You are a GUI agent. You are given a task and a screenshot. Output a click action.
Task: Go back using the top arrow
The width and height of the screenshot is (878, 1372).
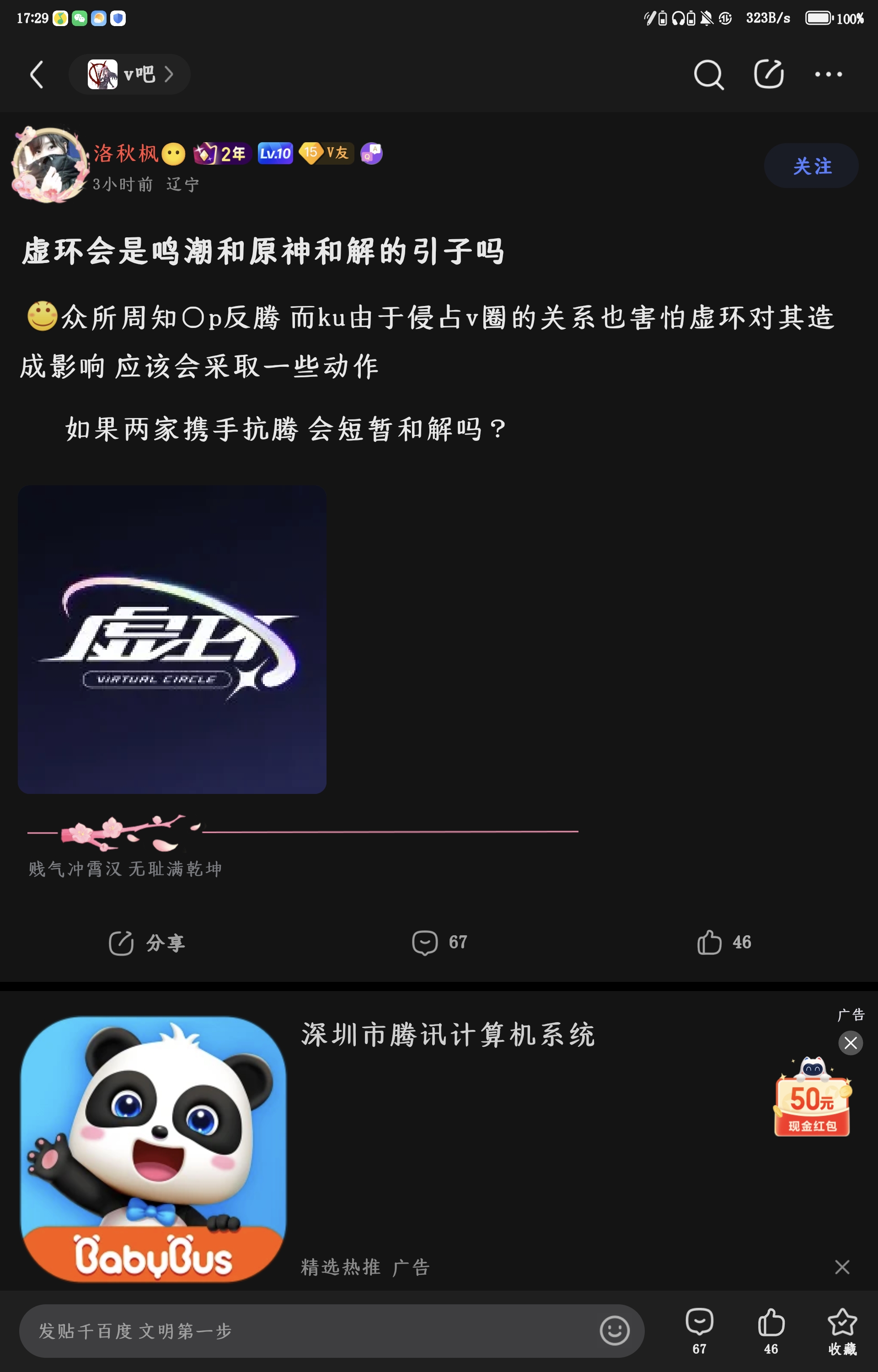[x=37, y=75]
